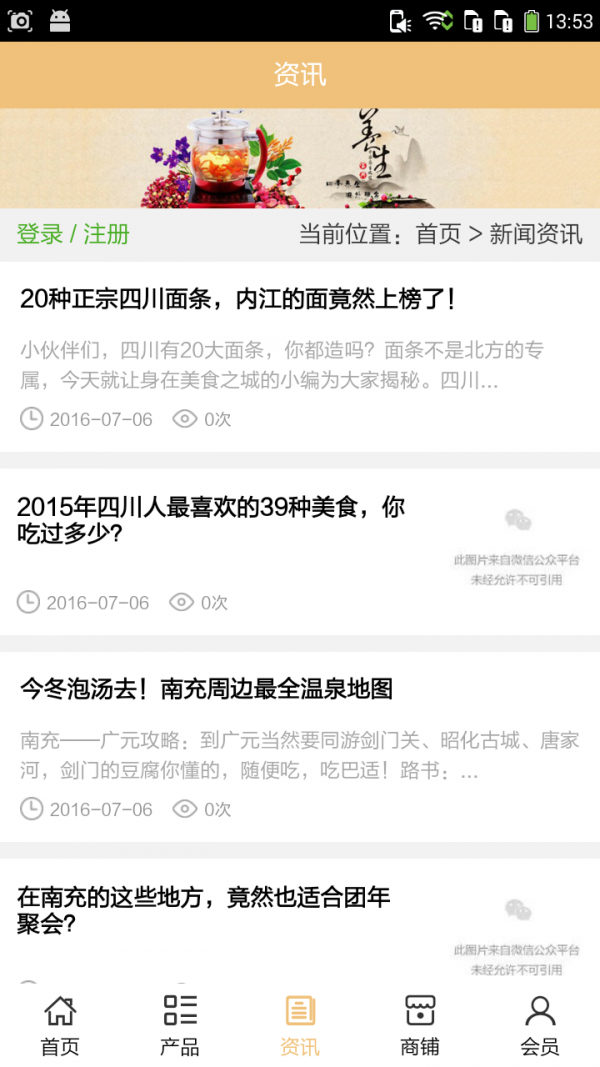Open article 20种正宗四川面条
The width and height of the screenshot is (600, 1067).
238,298
